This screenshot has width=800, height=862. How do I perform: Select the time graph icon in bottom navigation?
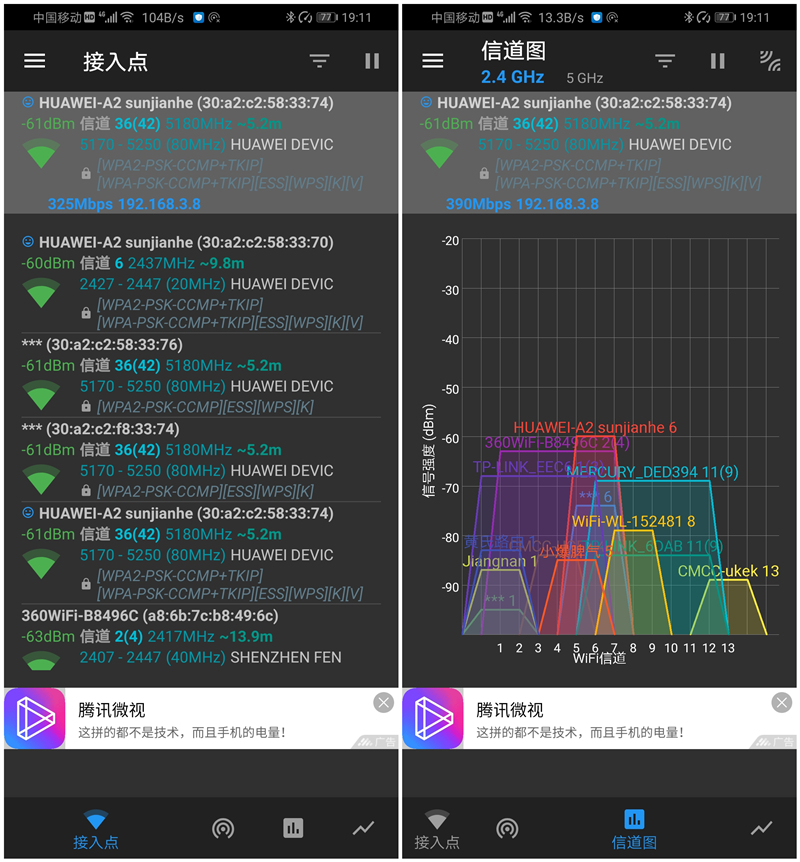362,828
